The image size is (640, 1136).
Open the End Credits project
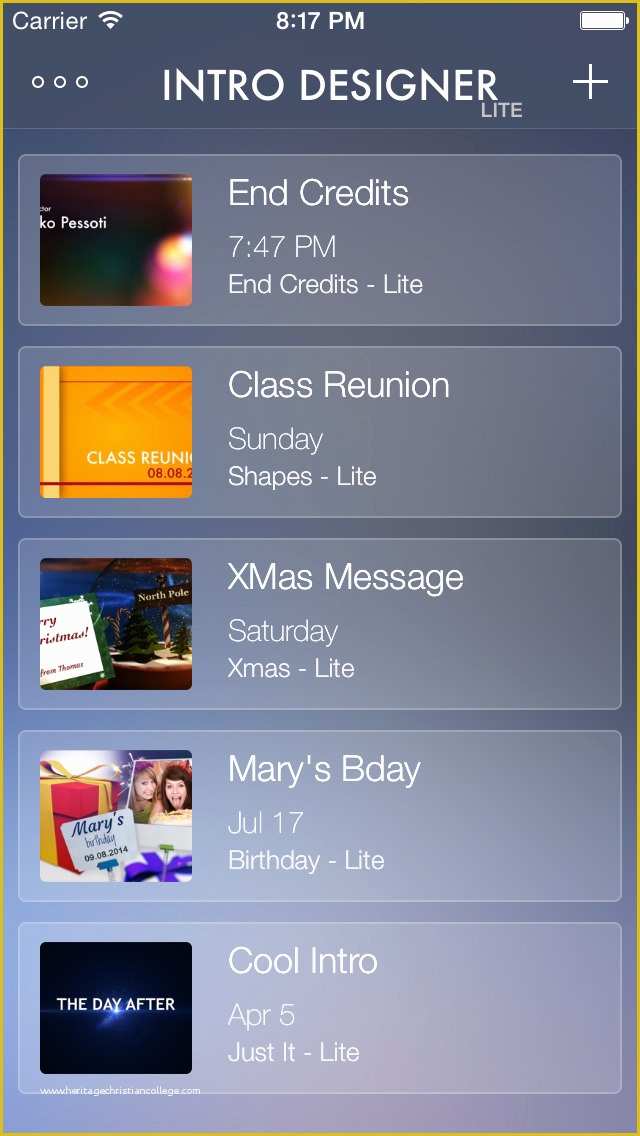point(320,240)
